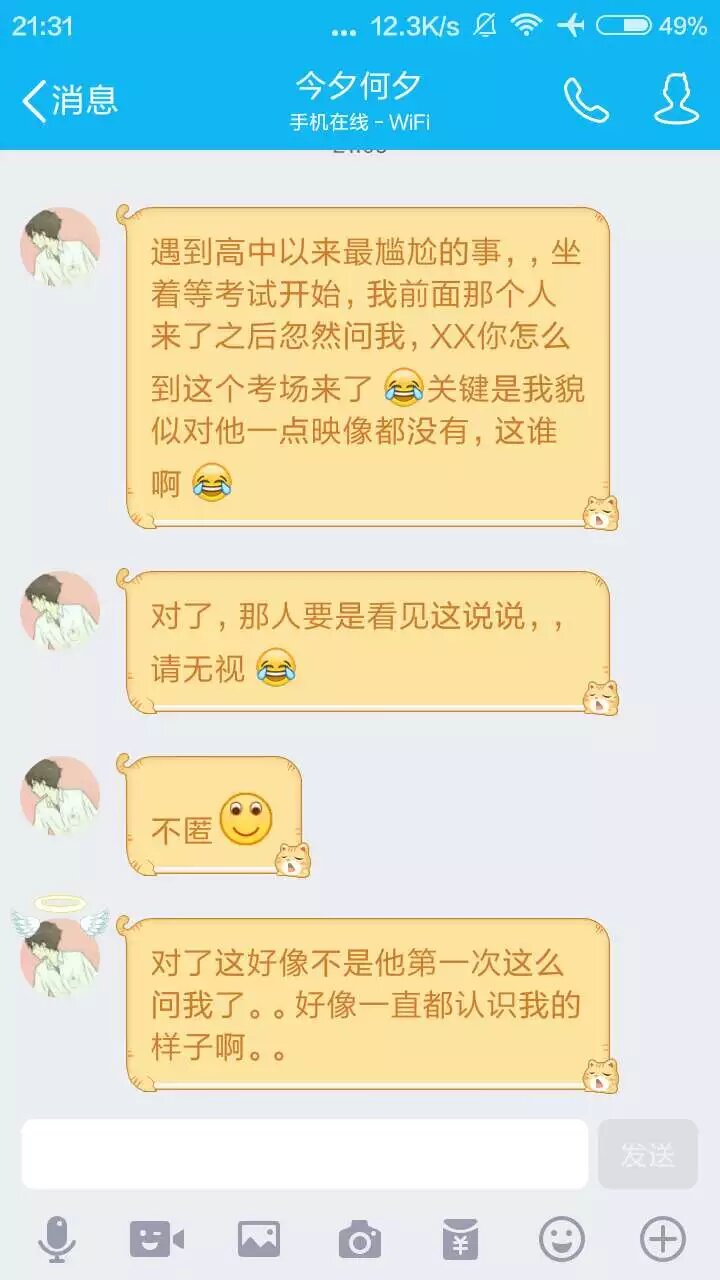Tap the avatar with the angel halo
The image size is (720, 1280).
coord(60,955)
